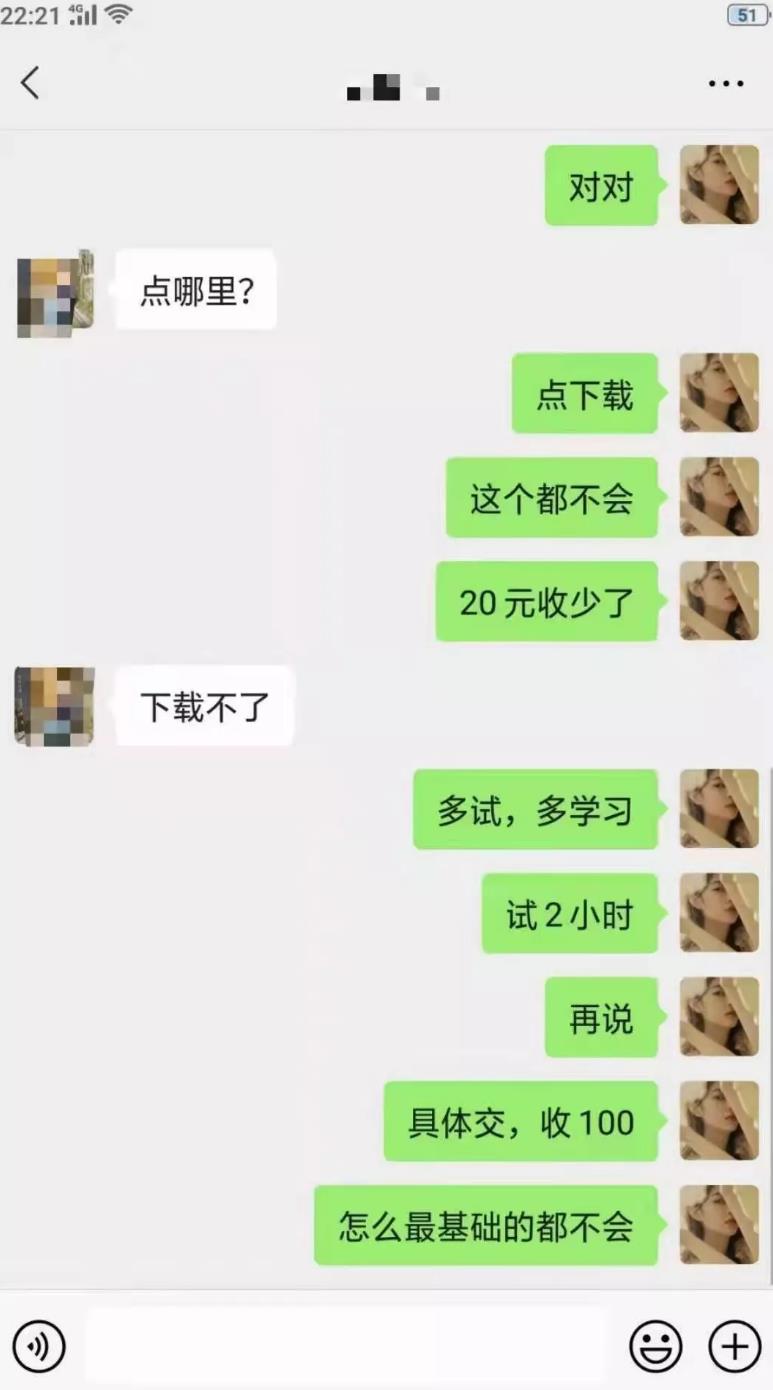Focus the message text field

coord(345,1346)
